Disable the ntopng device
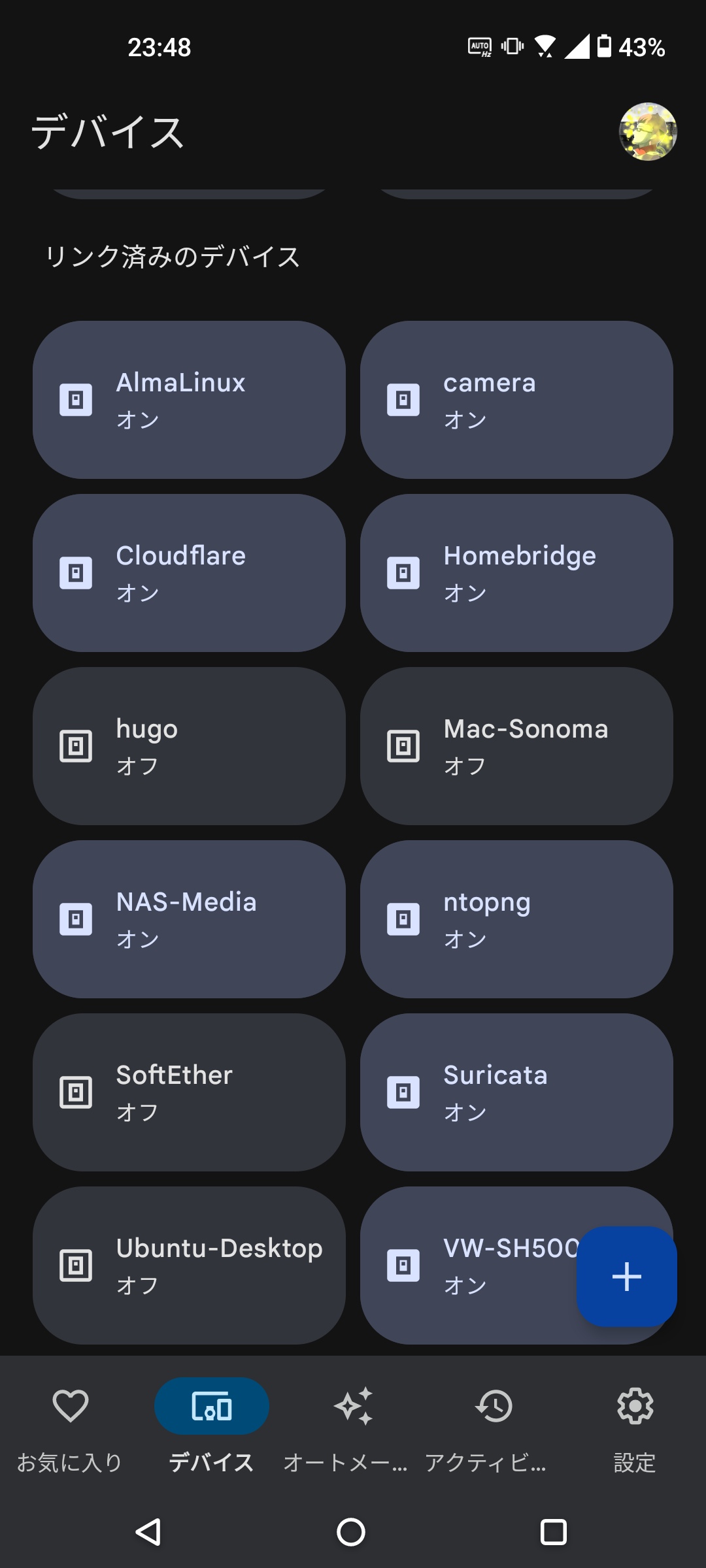The width and height of the screenshot is (706, 1568). 516,919
